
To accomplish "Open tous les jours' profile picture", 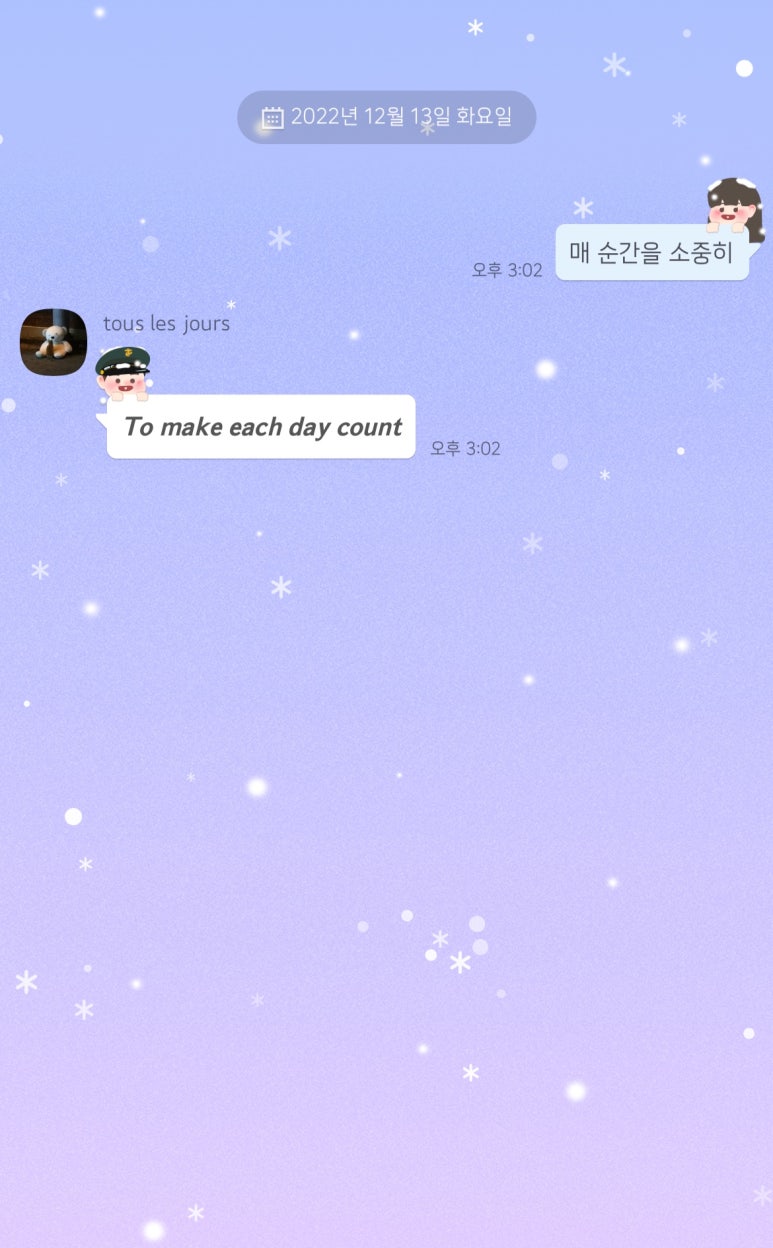I will click(x=54, y=342).
